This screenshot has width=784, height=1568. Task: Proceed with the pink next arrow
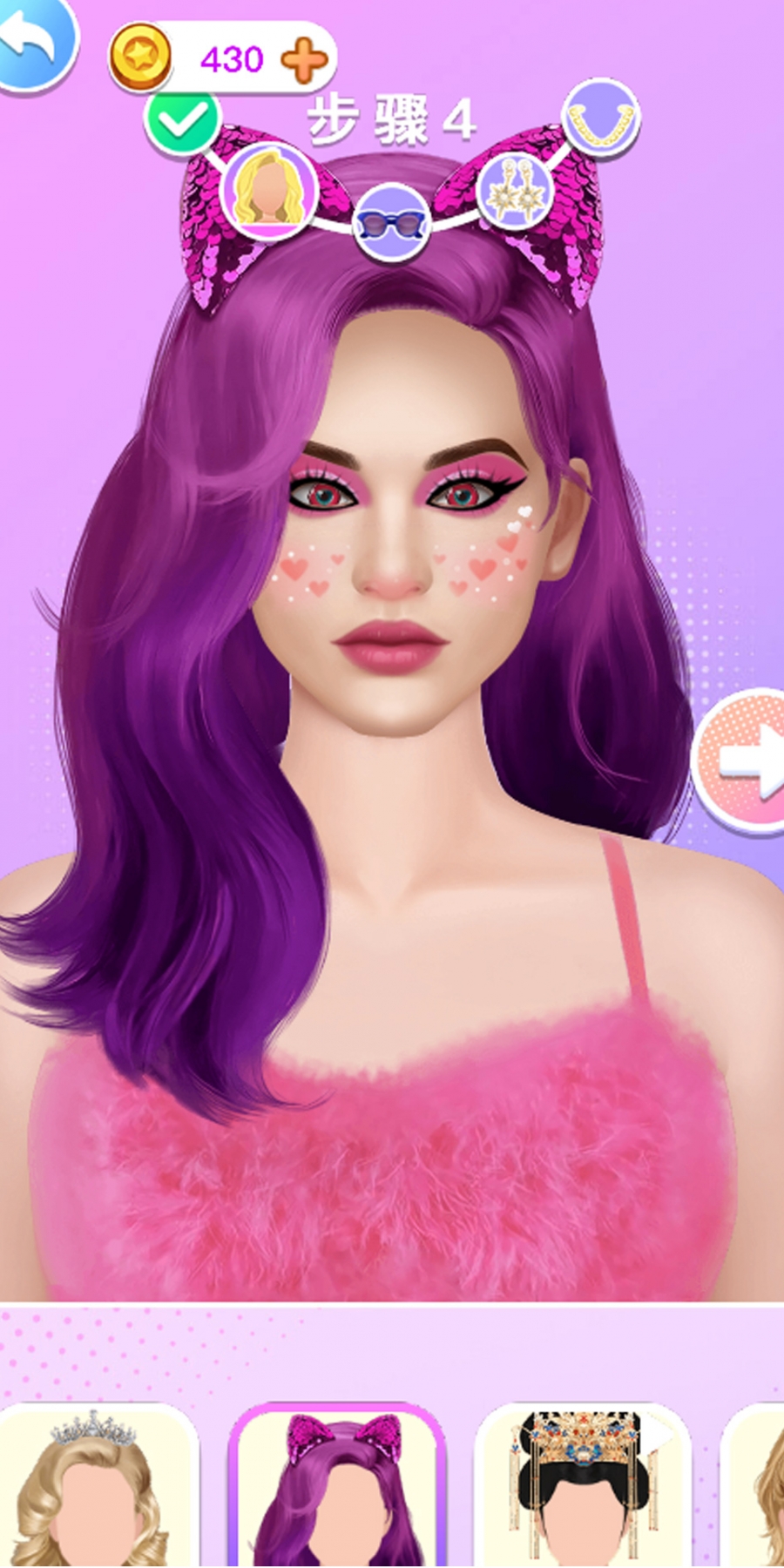[742, 760]
